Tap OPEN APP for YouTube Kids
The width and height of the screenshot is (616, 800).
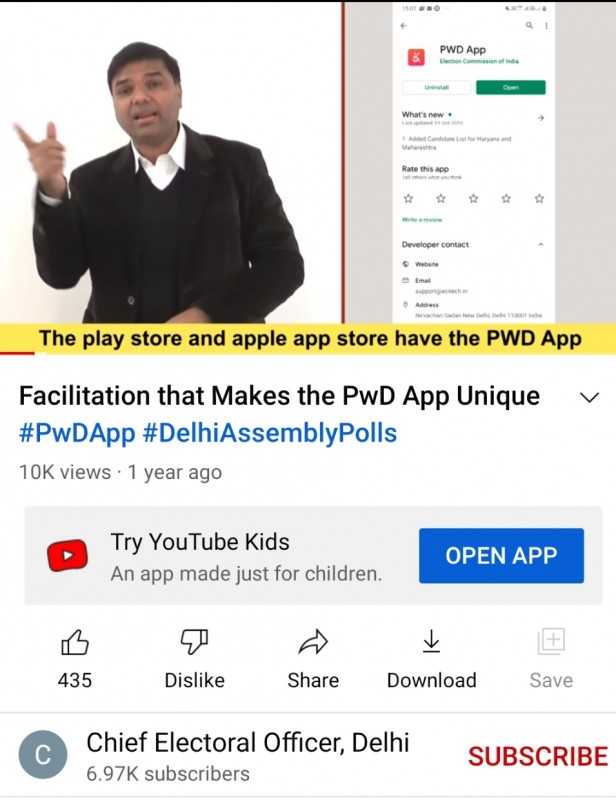(x=500, y=556)
